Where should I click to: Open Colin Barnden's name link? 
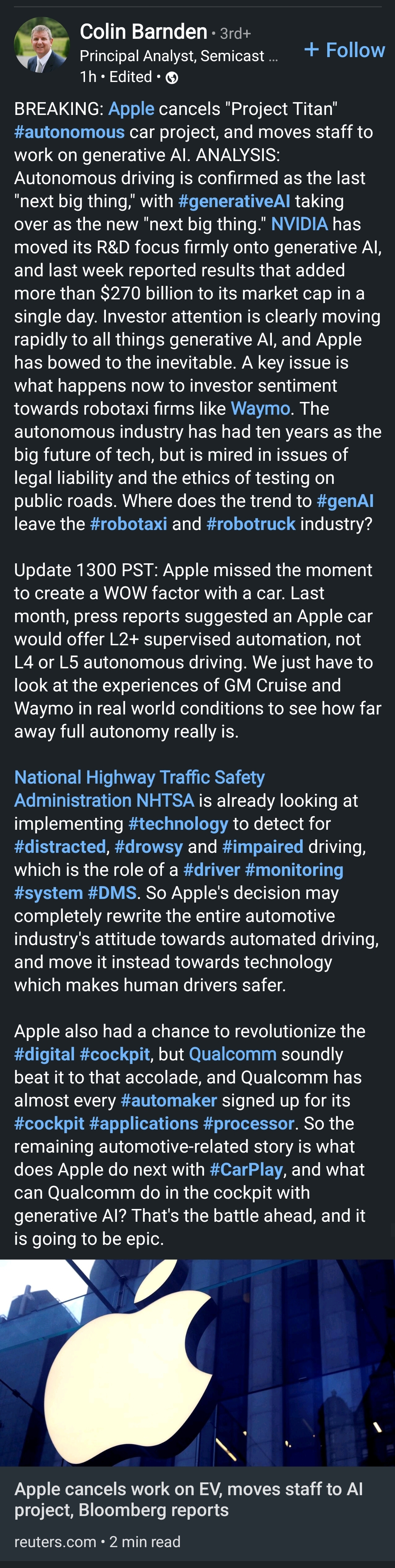143,31
